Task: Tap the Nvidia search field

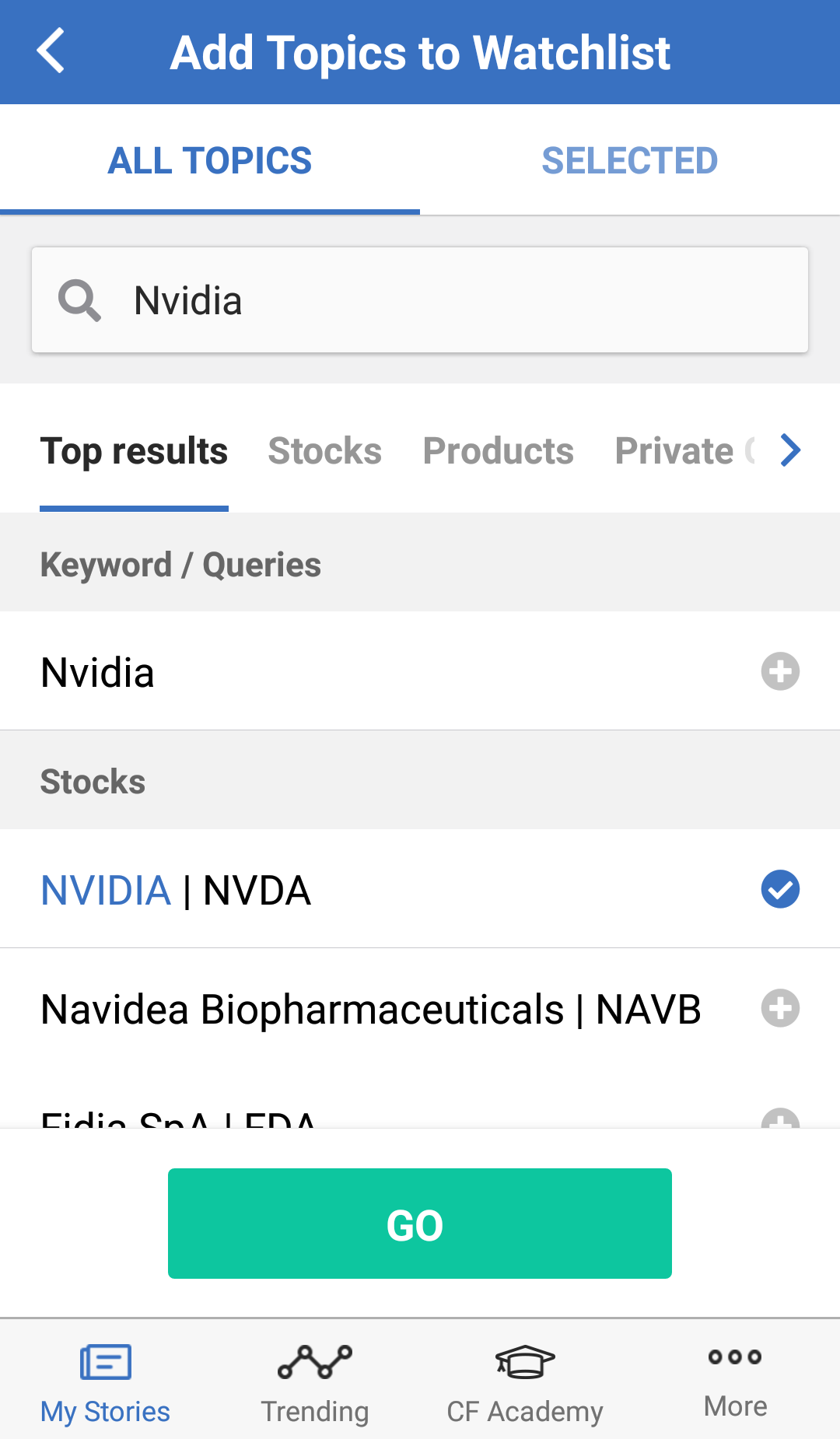Action: coord(420,300)
